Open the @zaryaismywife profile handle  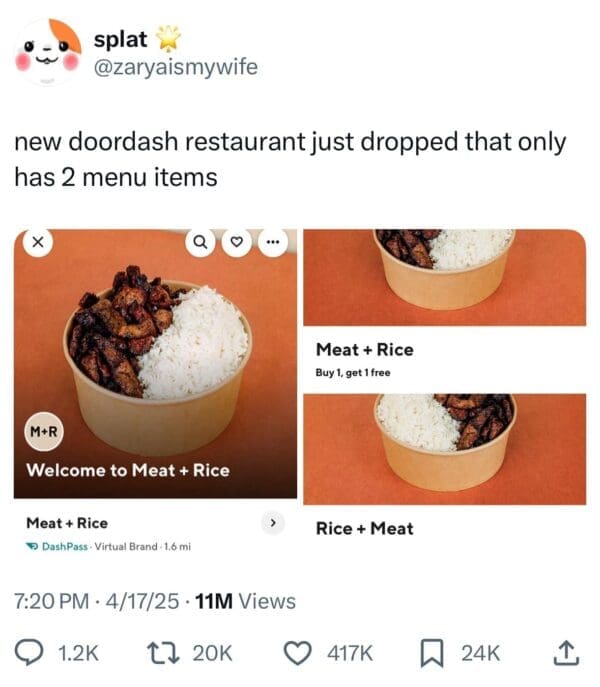click(x=175, y=67)
